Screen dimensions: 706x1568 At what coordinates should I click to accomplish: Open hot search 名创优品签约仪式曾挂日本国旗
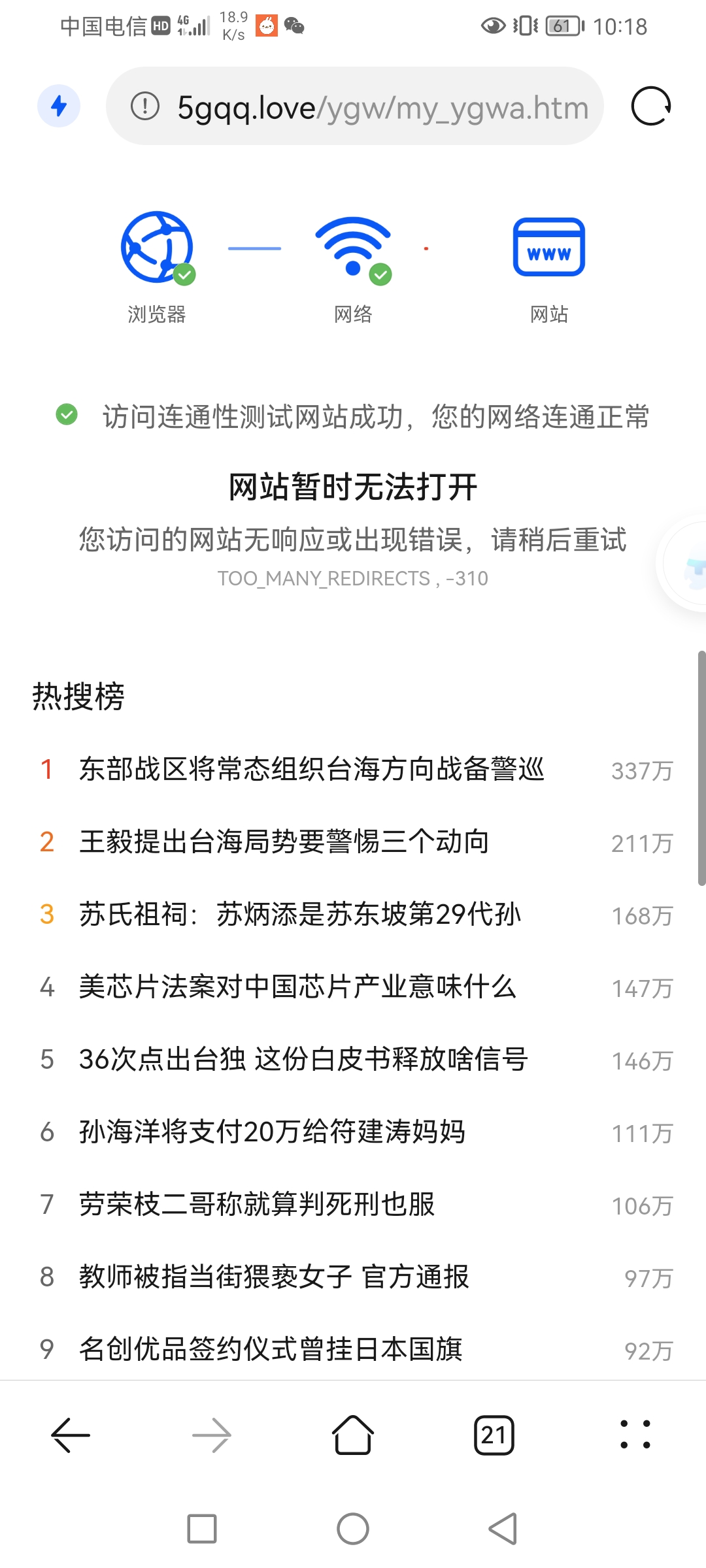coord(271,1350)
